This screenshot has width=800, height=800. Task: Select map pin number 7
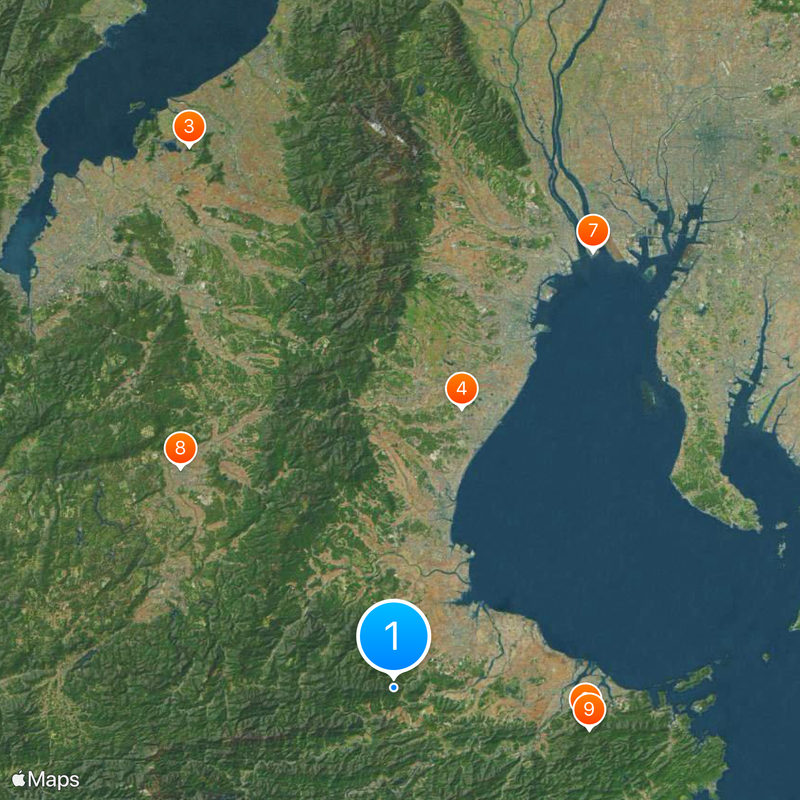[x=592, y=232]
